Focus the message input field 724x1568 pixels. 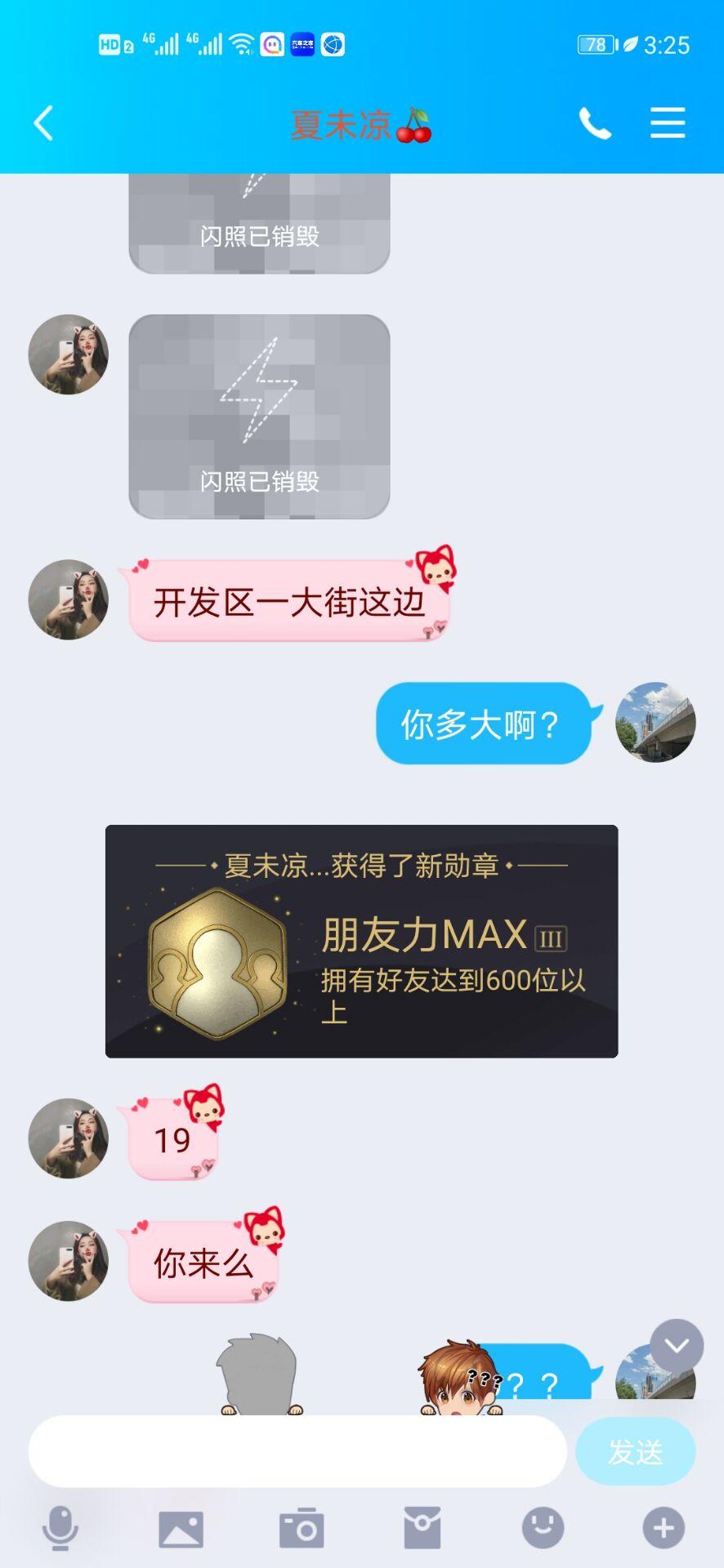pyautogui.click(x=297, y=1451)
